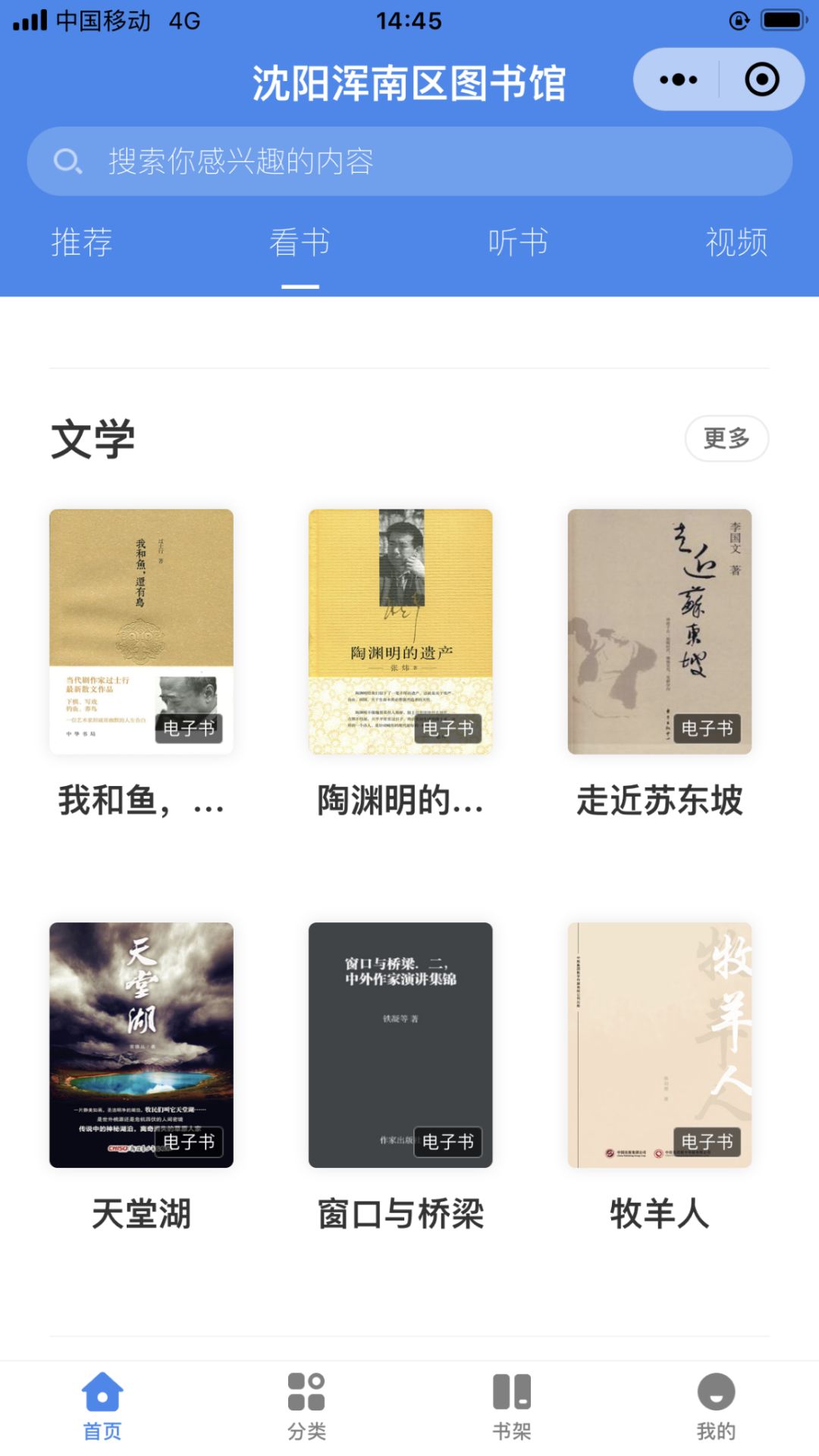View the book 走近苏东坡

(659, 631)
